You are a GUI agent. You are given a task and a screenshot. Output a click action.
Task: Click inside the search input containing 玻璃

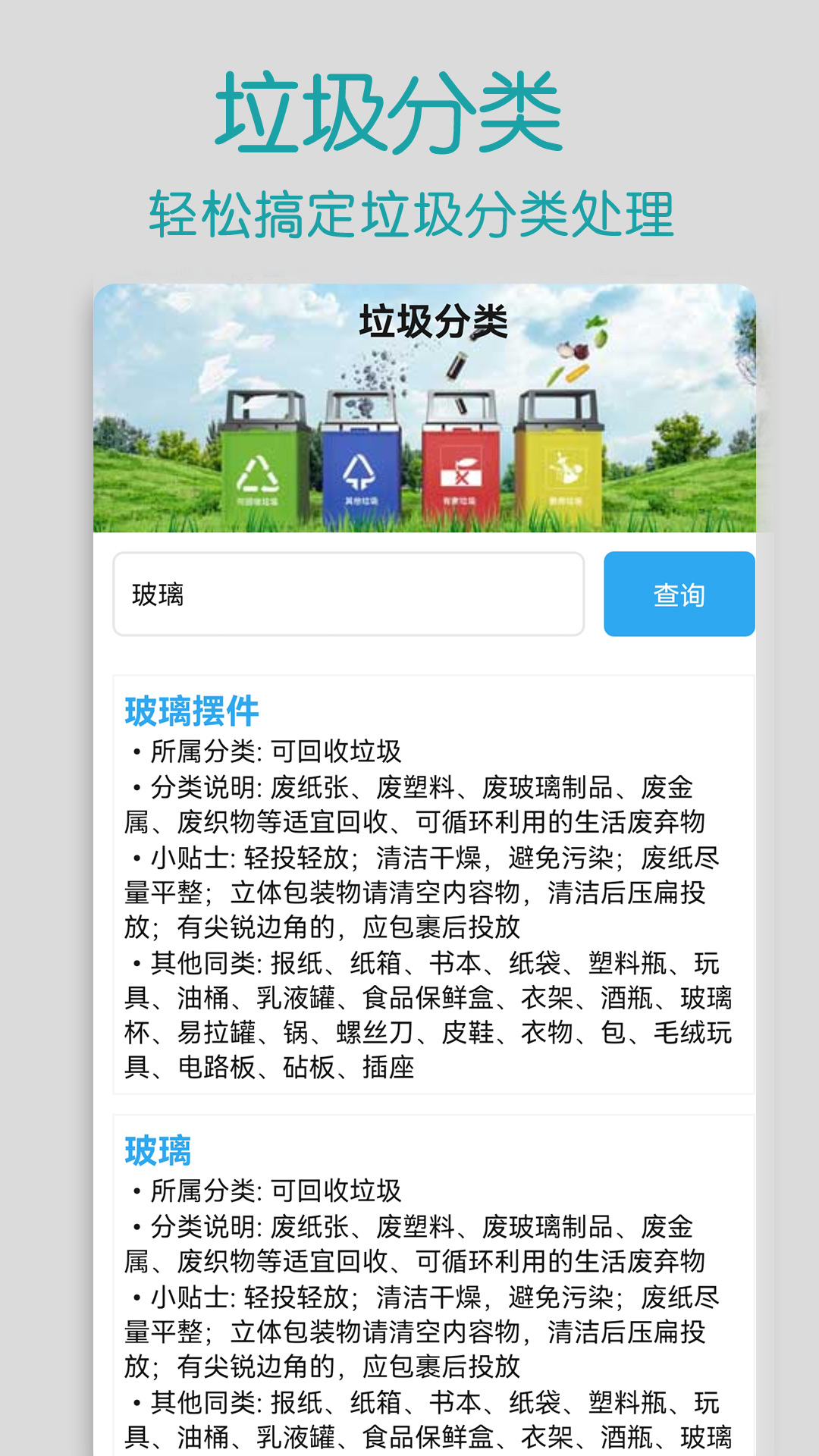(x=349, y=595)
